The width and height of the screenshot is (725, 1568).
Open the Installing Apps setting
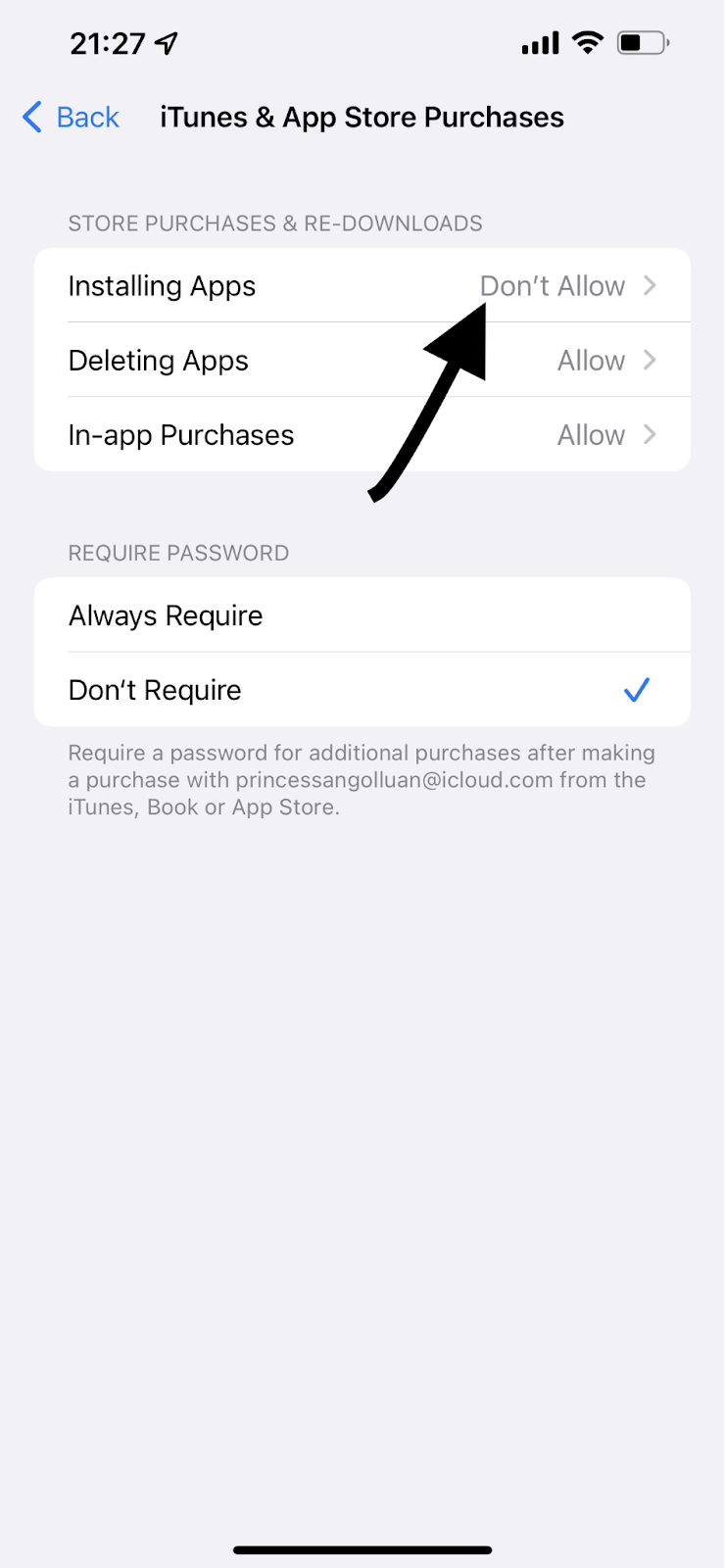coord(361,286)
